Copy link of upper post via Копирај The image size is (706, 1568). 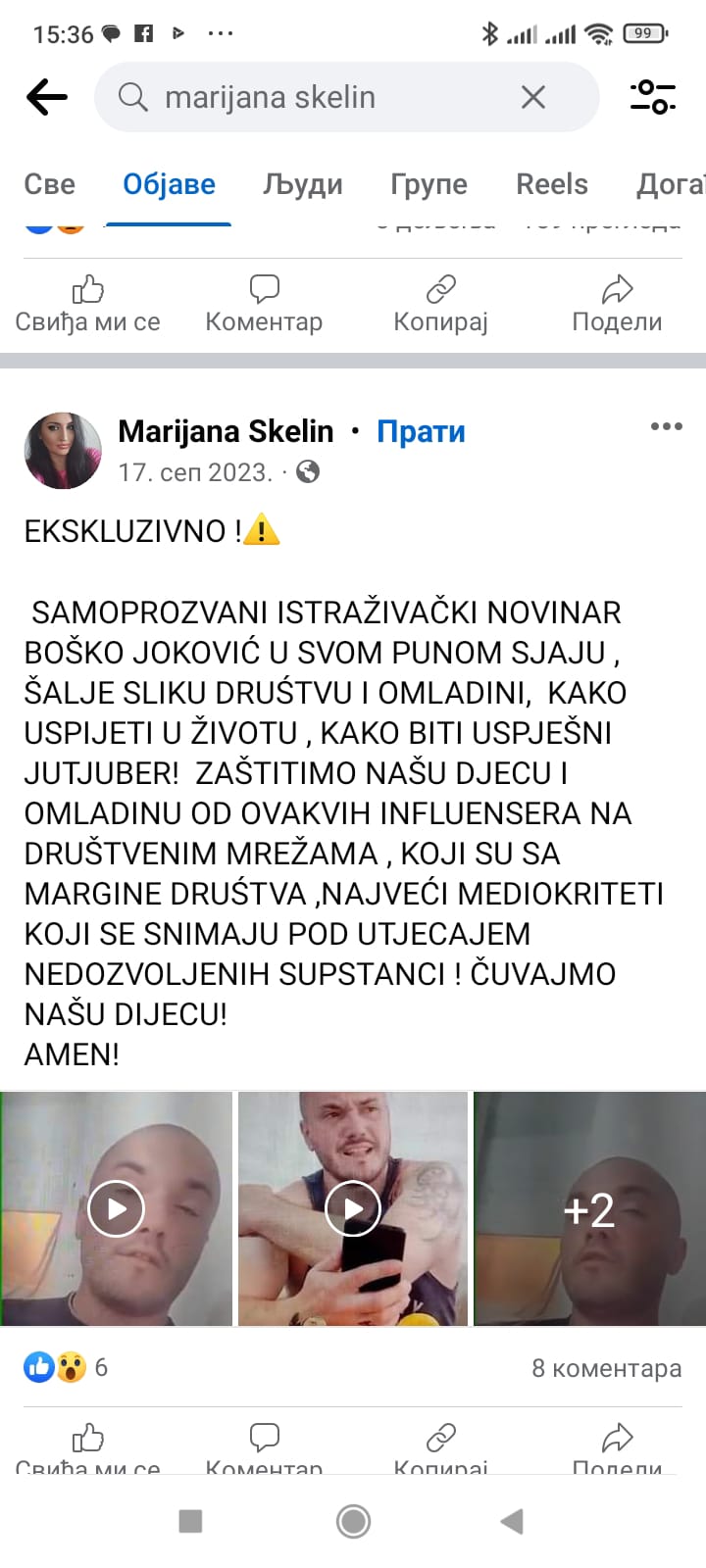click(440, 305)
